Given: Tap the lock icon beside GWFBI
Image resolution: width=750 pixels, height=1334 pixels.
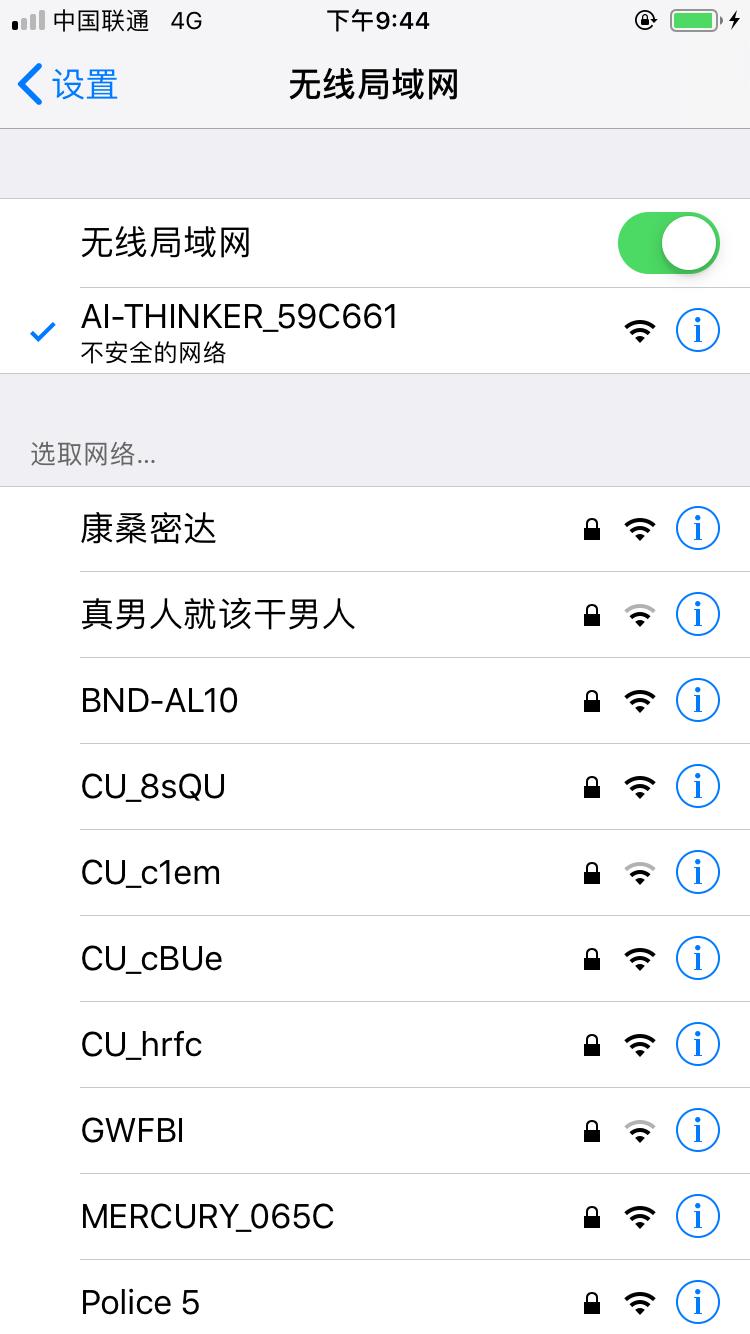Looking at the screenshot, I should tap(590, 1130).
